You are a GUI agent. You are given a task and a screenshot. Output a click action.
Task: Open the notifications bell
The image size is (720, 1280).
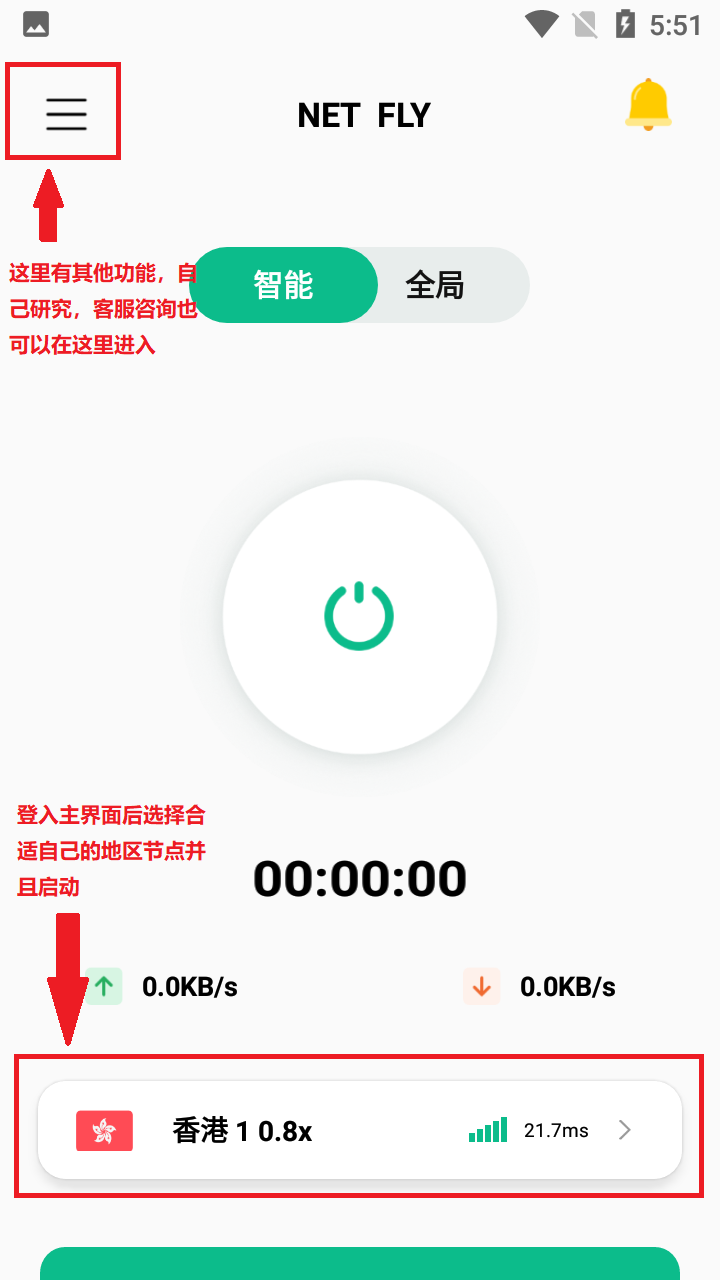pyautogui.click(x=648, y=104)
